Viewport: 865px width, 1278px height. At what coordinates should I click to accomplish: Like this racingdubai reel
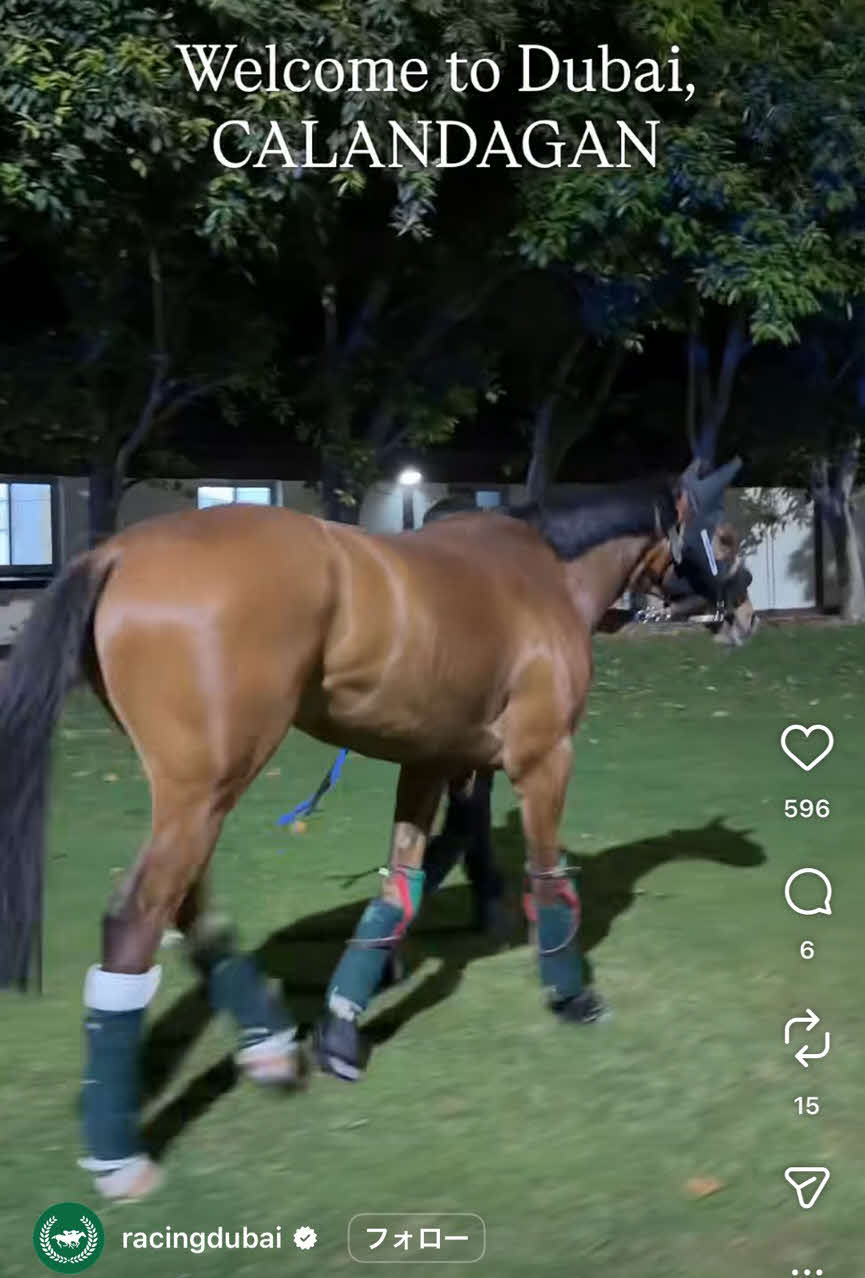tap(806, 747)
